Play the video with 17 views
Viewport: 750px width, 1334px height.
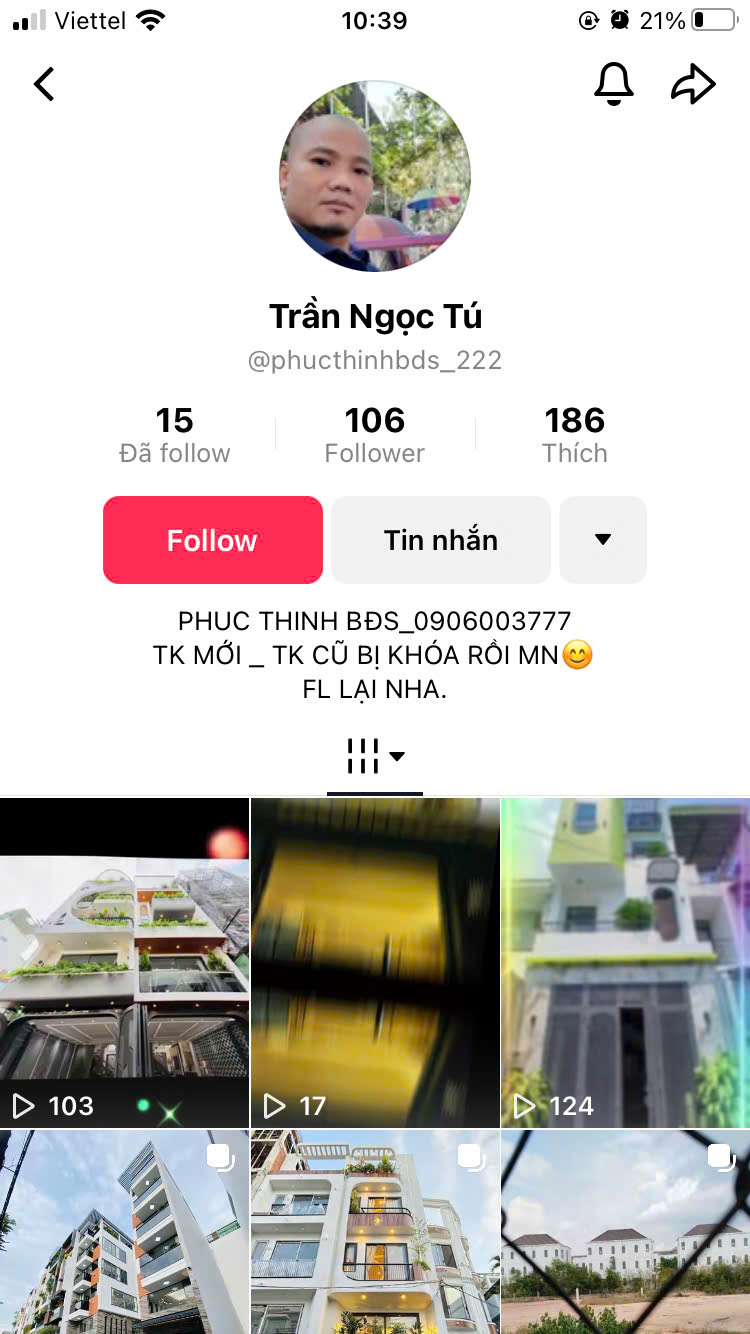click(375, 962)
